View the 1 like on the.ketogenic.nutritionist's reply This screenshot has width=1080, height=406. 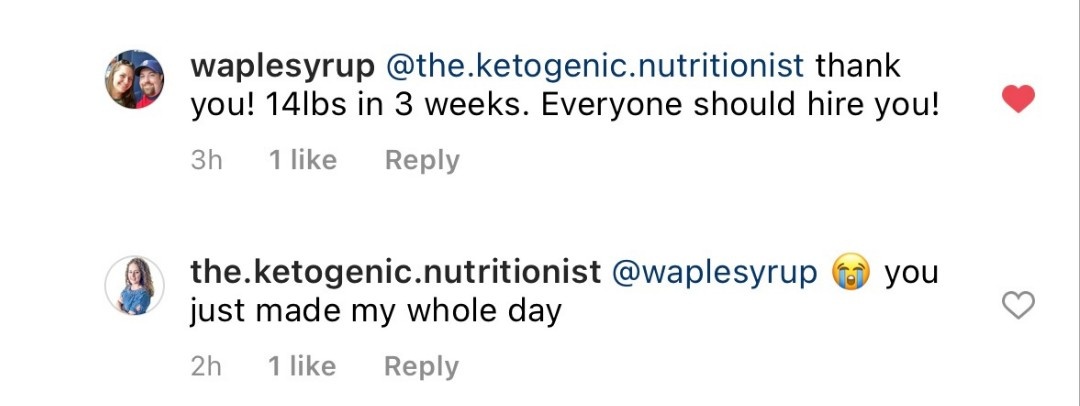click(302, 366)
